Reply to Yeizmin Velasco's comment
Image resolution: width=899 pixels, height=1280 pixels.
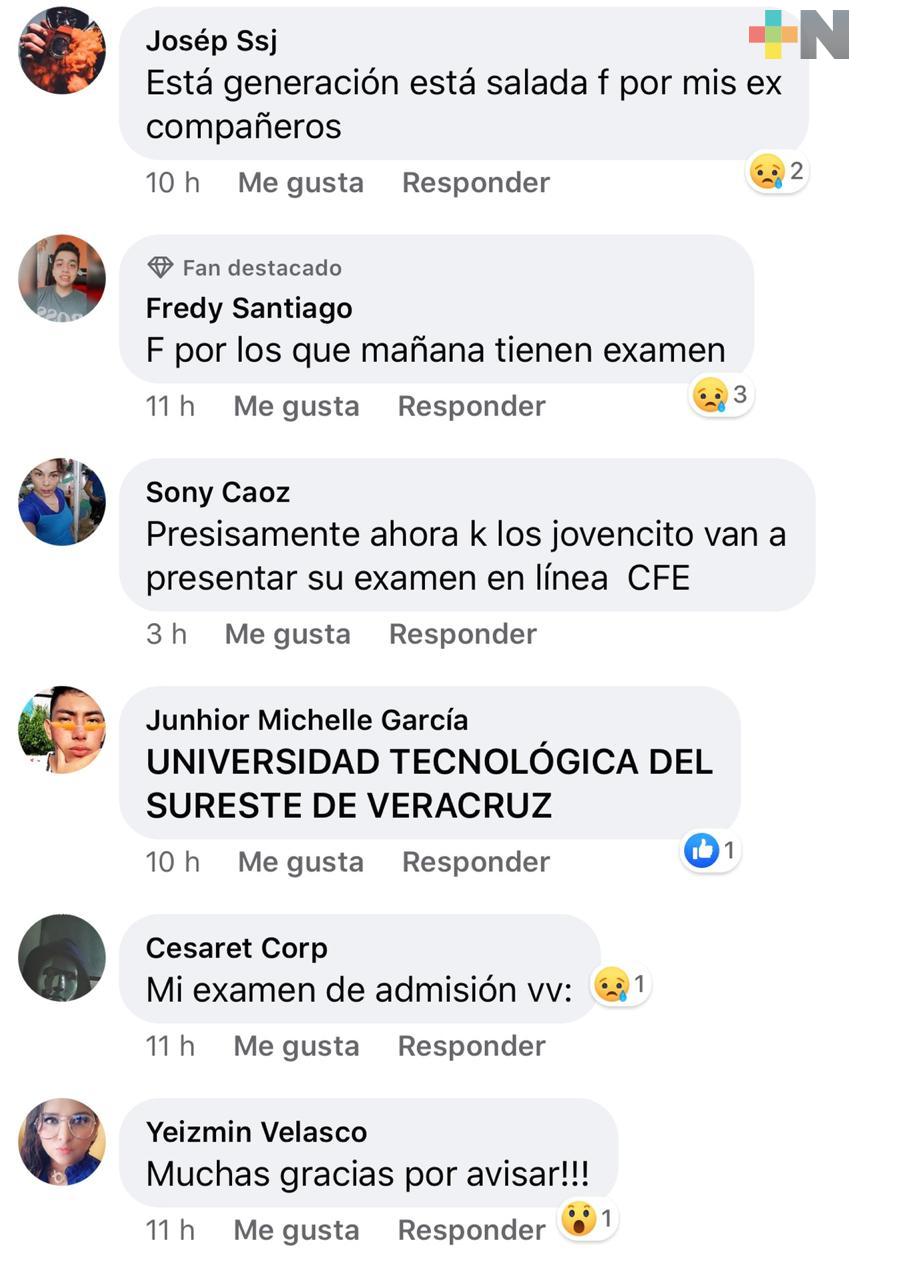point(472,1231)
